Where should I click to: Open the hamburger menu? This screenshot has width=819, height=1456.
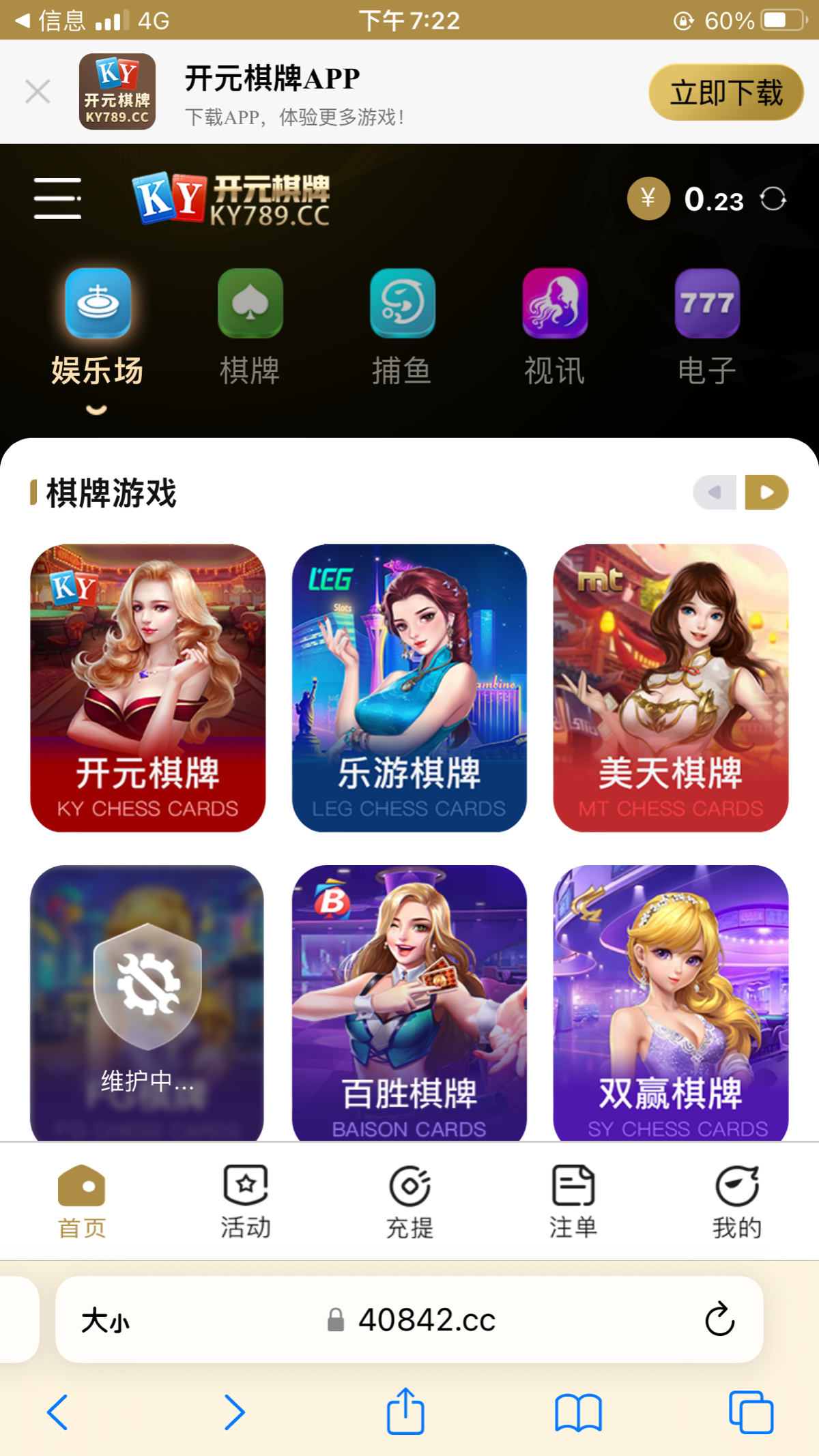click(57, 199)
